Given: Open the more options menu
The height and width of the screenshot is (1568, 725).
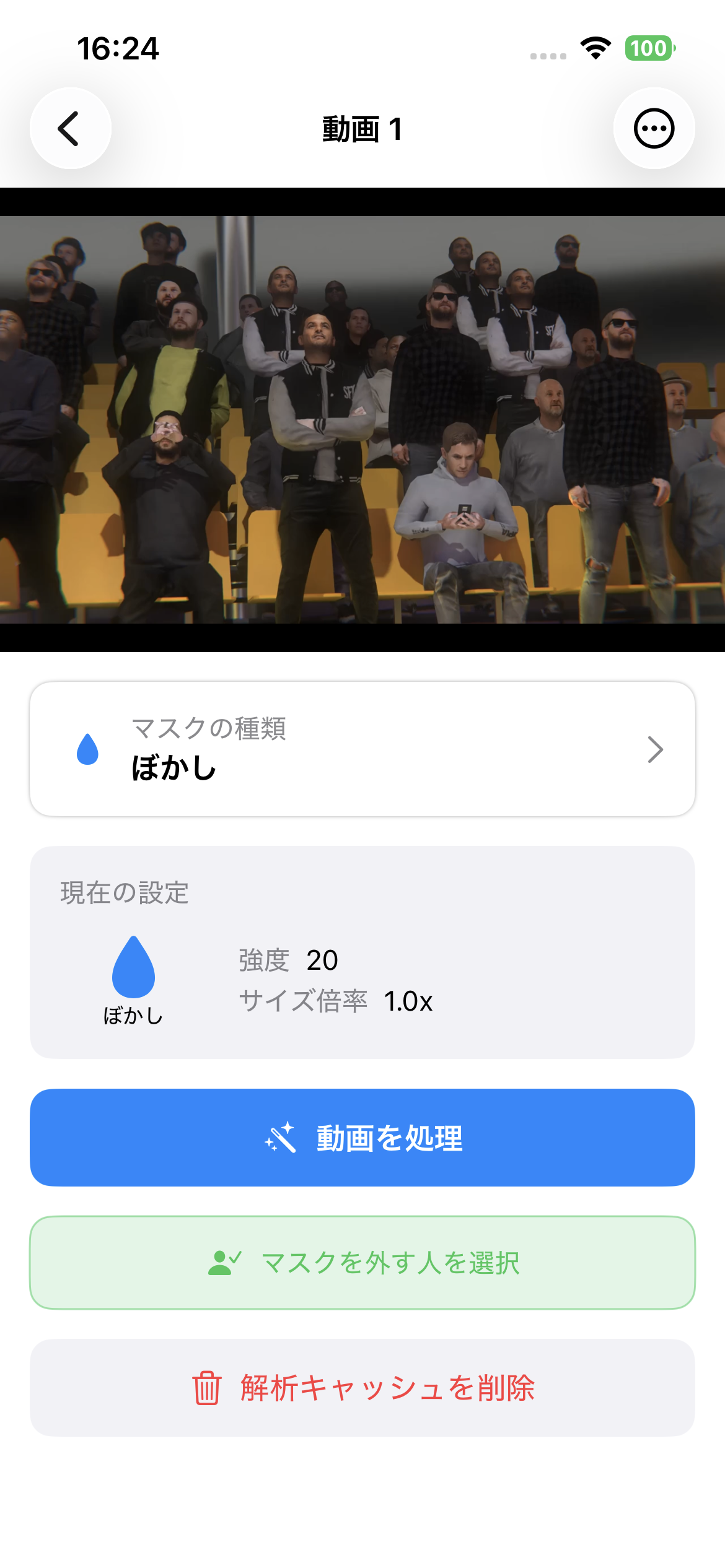Looking at the screenshot, I should (655, 128).
